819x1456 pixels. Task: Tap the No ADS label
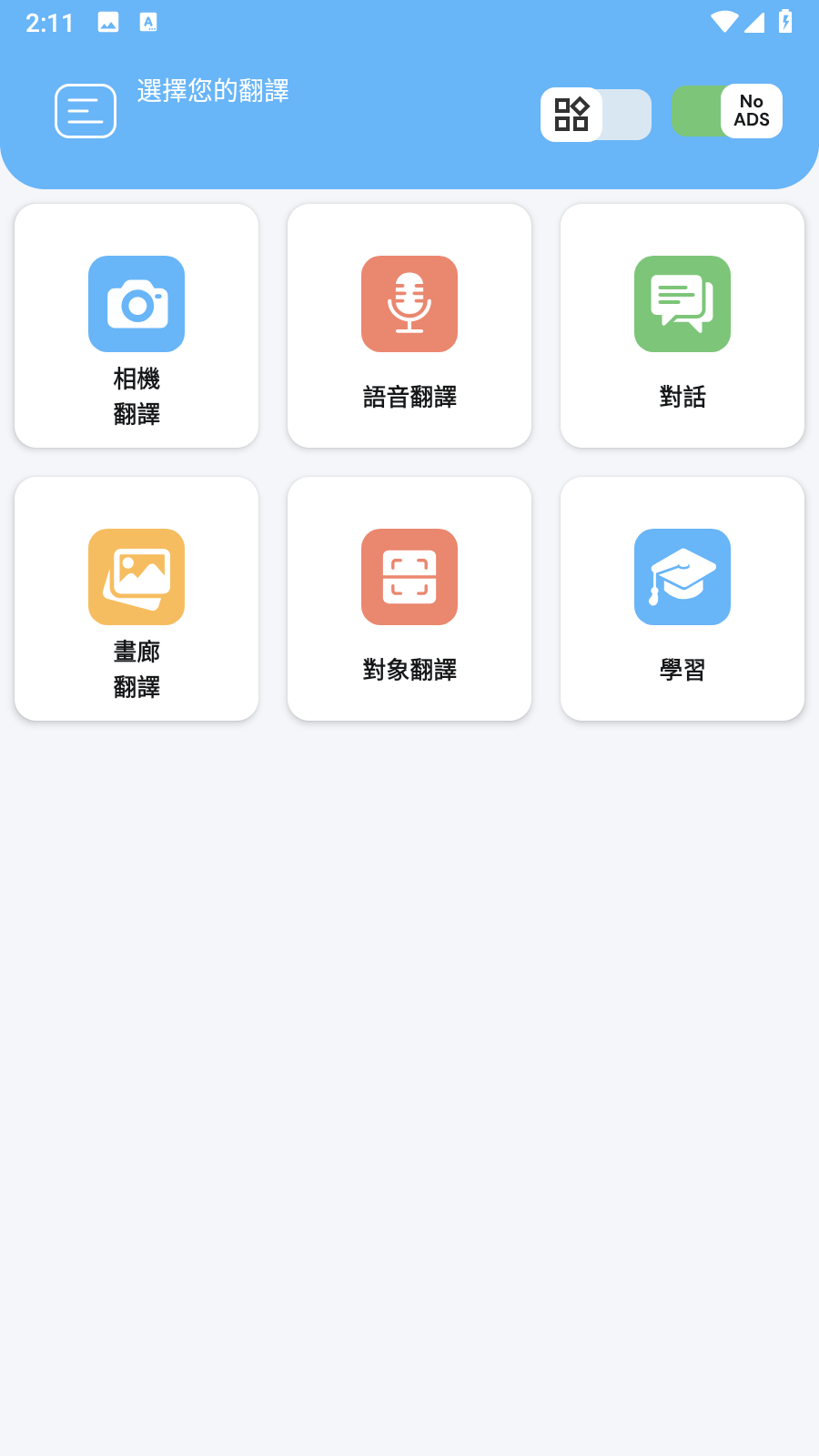point(749,110)
